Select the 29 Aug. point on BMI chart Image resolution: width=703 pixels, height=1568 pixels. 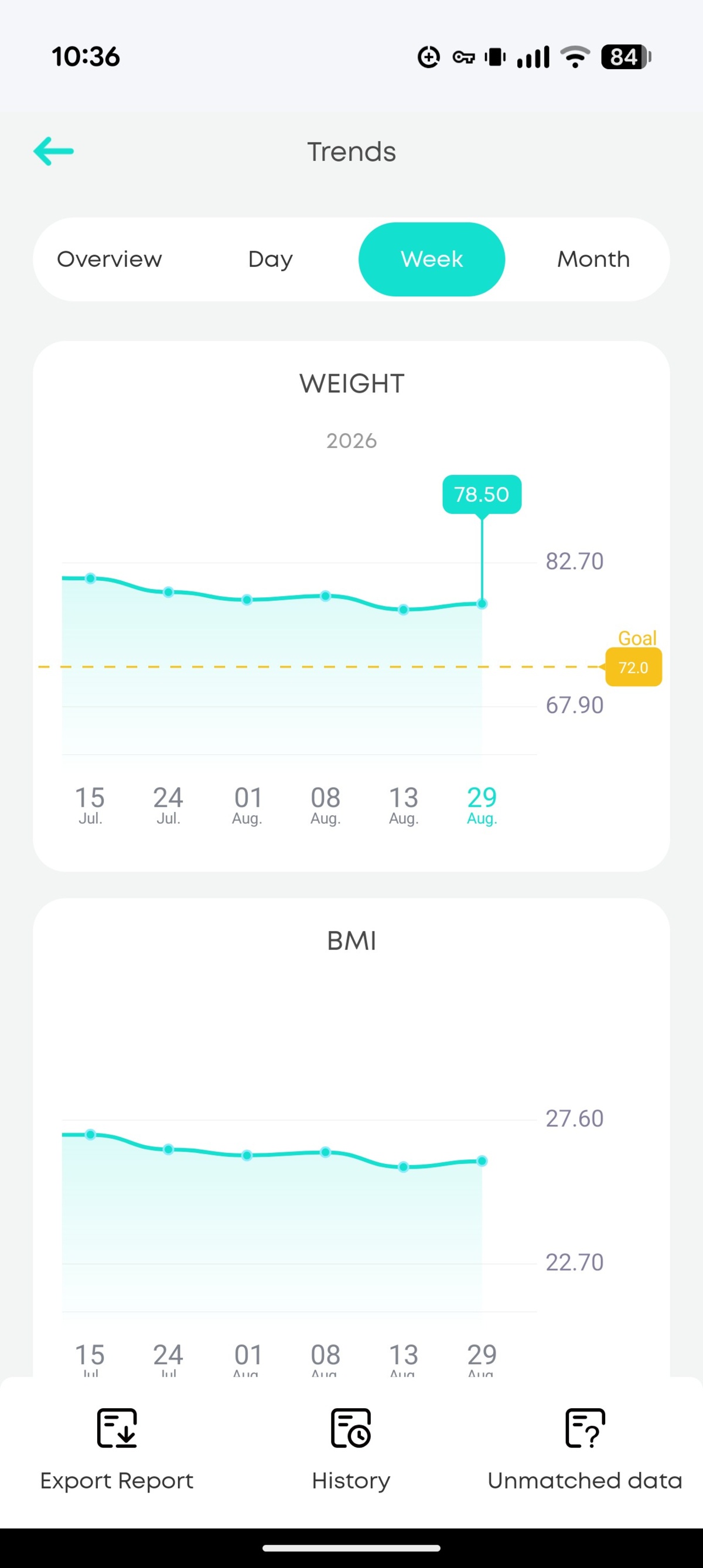click(482, 1161)
